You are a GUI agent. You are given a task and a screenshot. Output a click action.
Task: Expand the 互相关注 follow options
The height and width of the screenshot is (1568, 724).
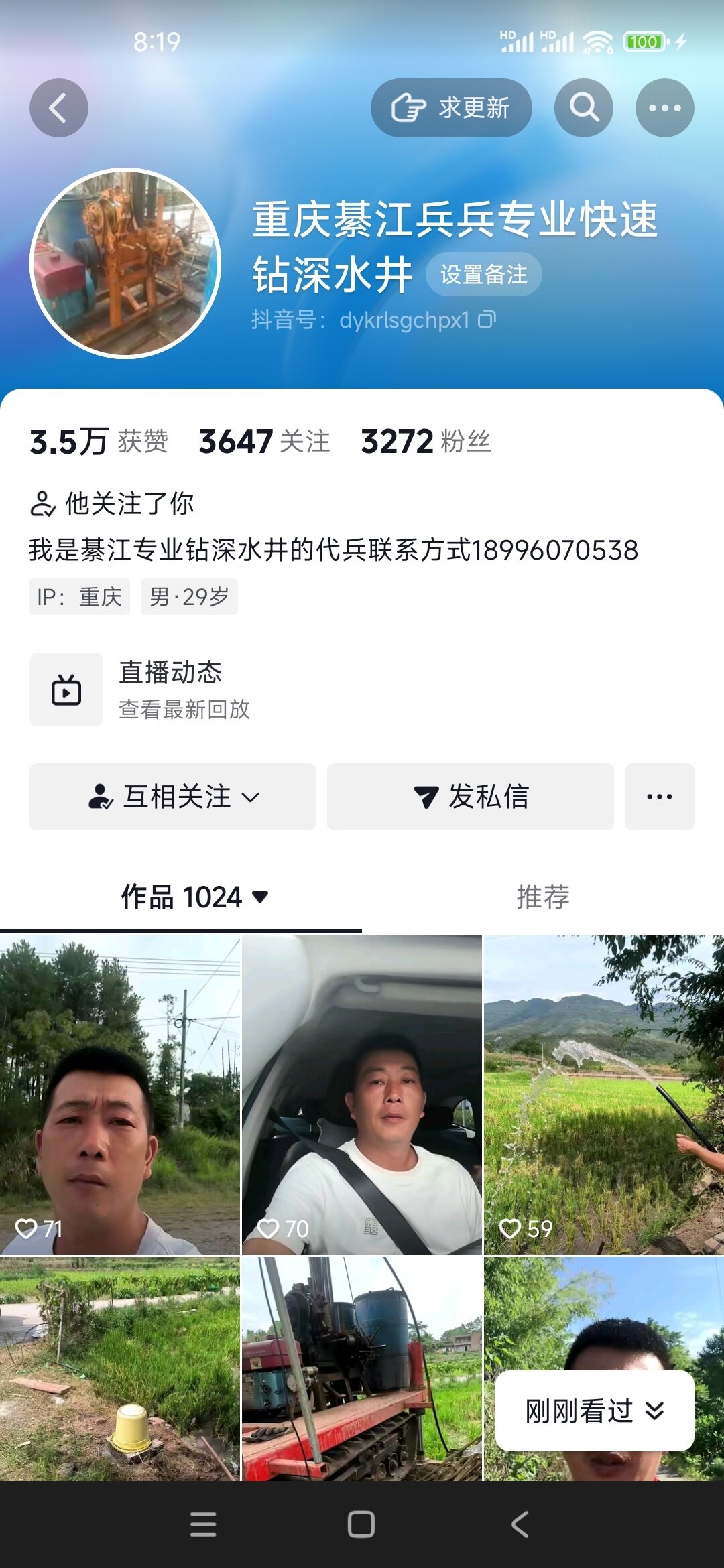[173, 797]
